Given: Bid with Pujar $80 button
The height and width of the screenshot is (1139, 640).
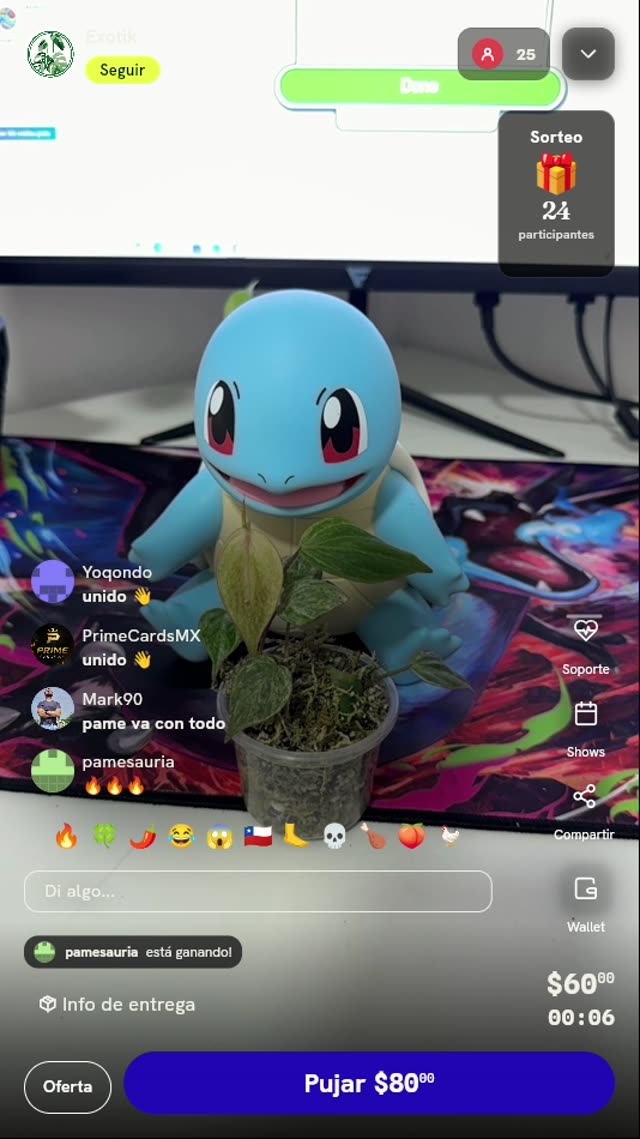Looking at the screenshot, I should pos(369,1083).
